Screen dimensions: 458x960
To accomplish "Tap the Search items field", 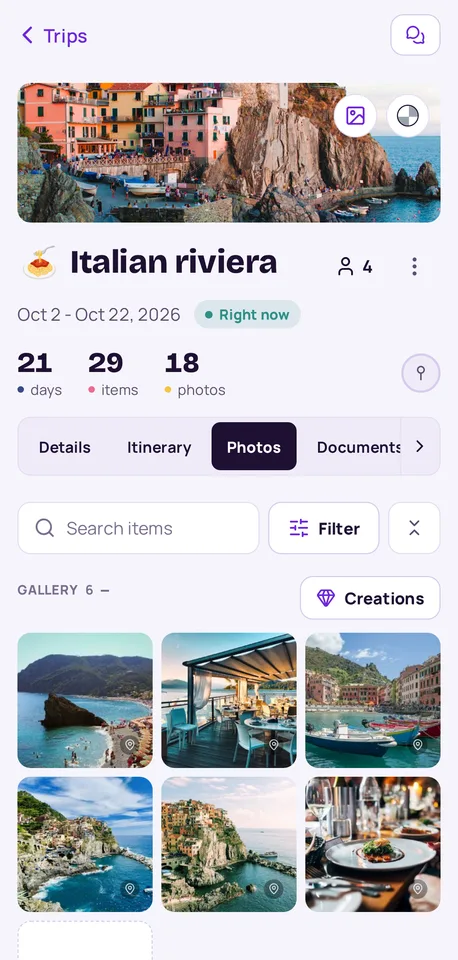I will [138, 528].
